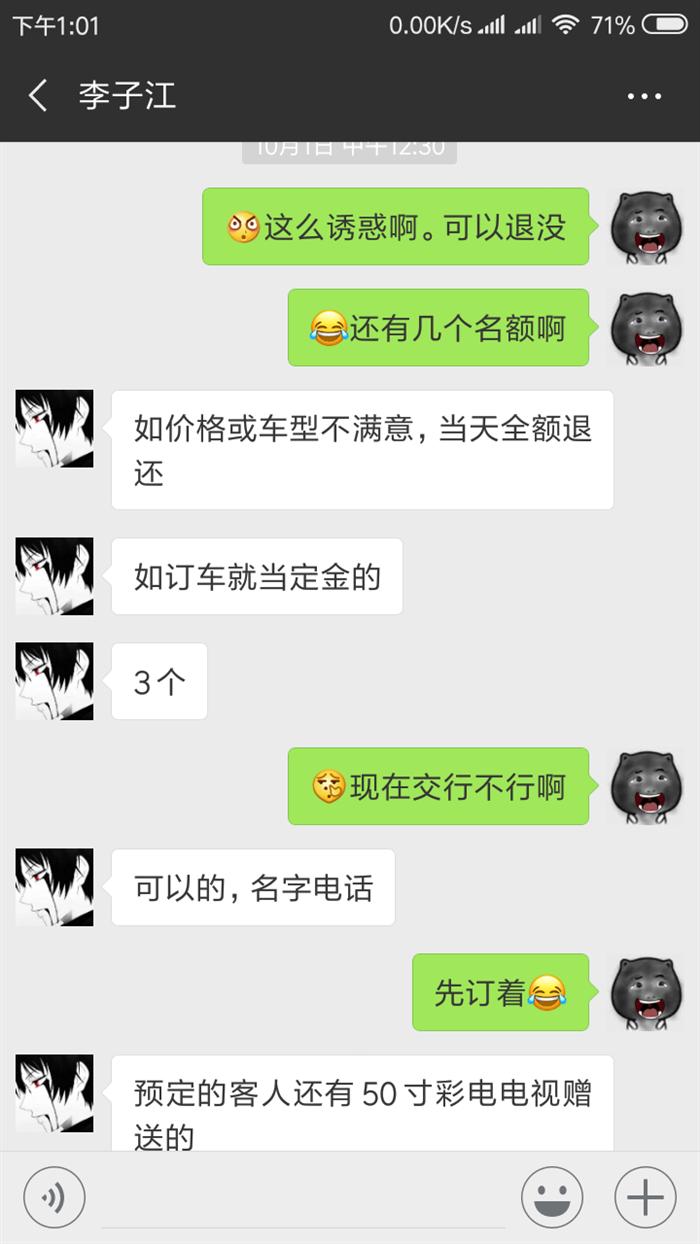Open the chat overflow menu
This screenshot has width=700, height=1244.
(x=644, y=96)
